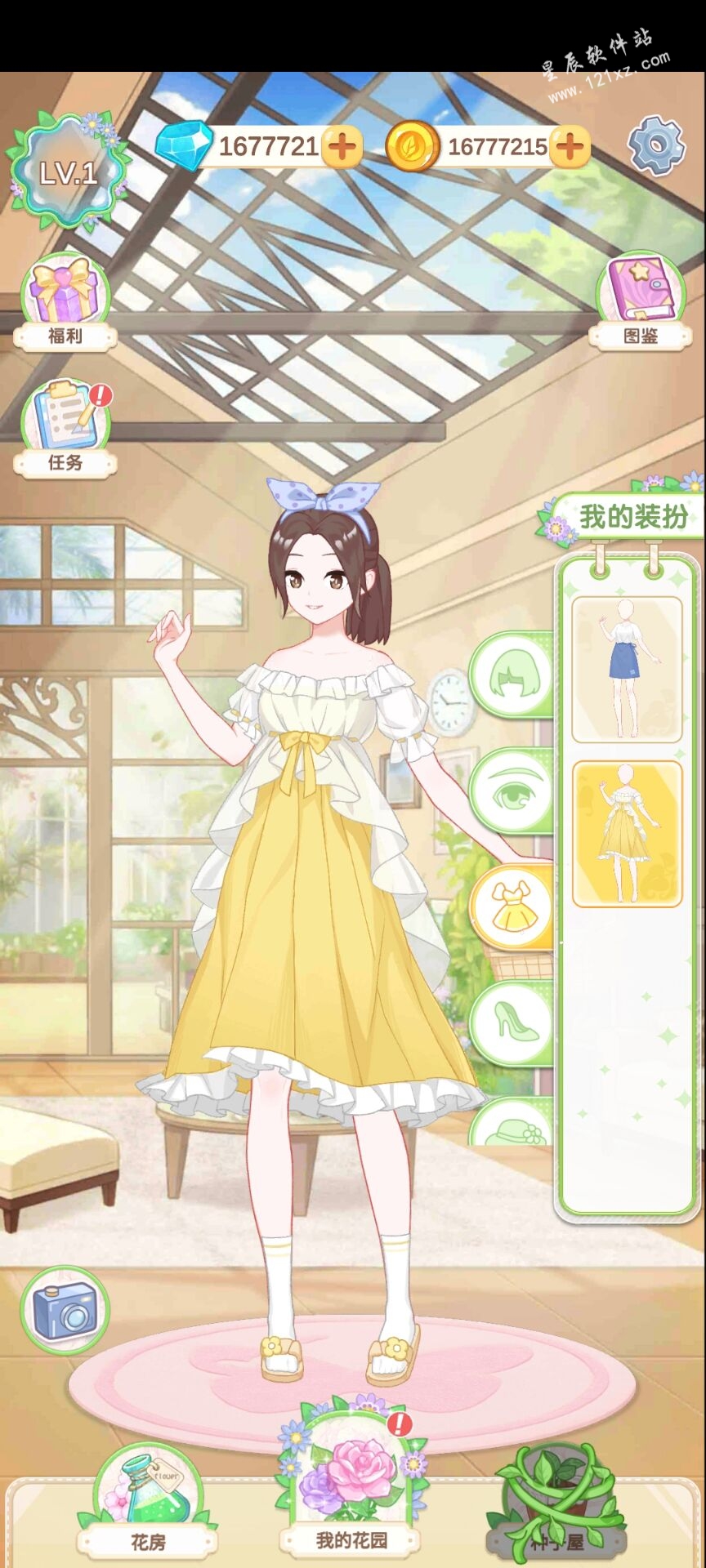
Task: Add more gold coins with the plus button
Action: pos(570,147)
